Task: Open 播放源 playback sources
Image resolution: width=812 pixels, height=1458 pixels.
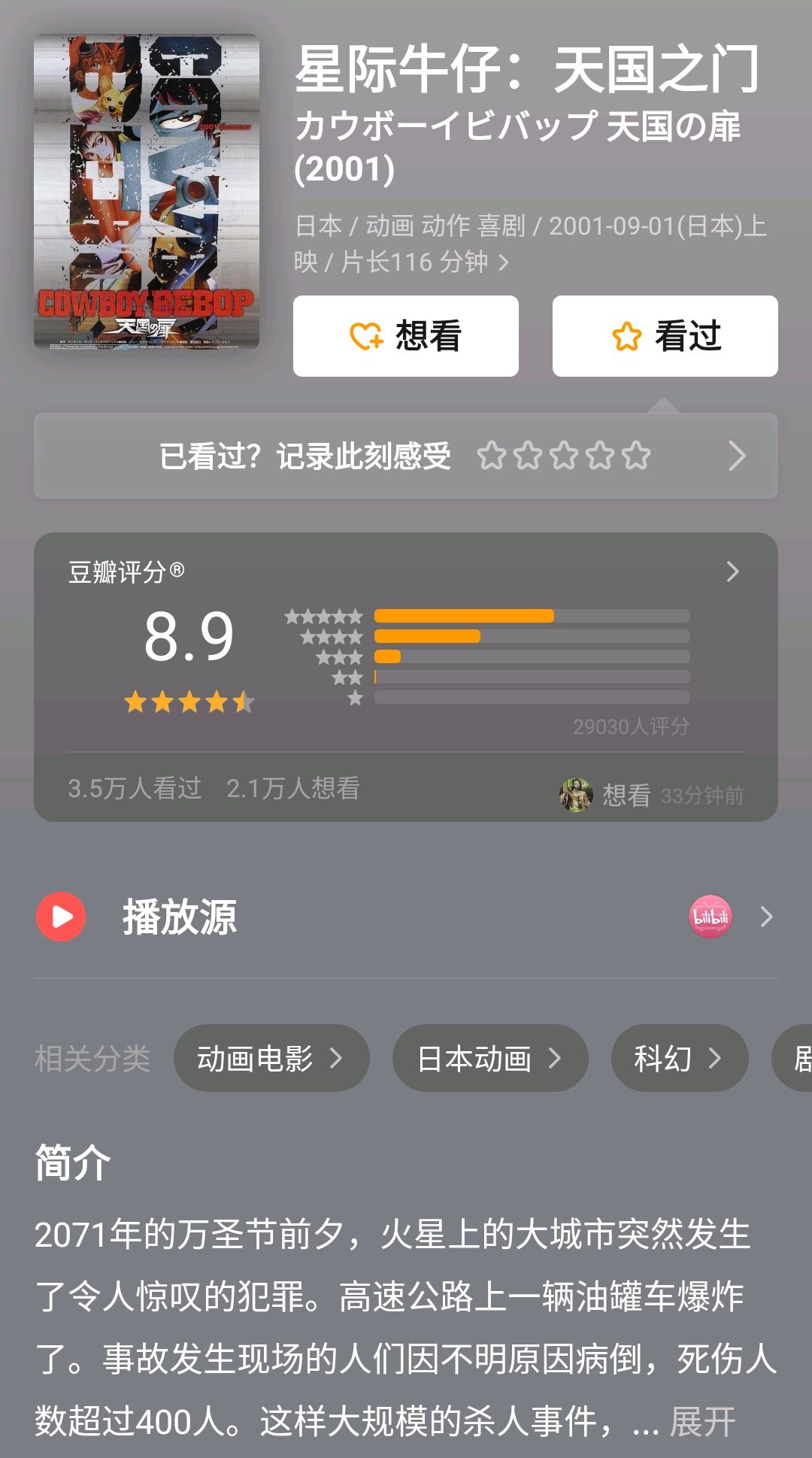Action: [405, 917]
